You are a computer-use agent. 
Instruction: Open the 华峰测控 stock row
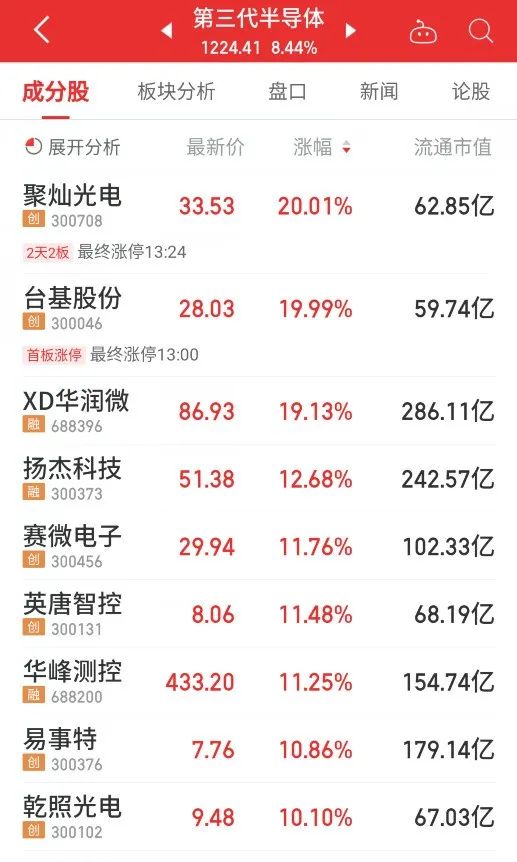click(x=258, y=682)
